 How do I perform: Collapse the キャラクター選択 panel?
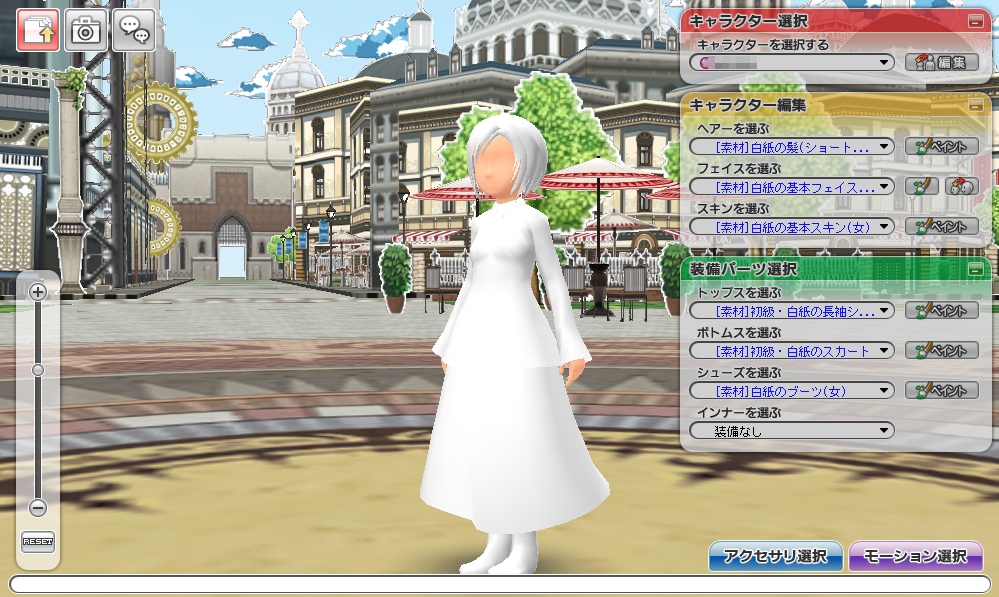975,21
